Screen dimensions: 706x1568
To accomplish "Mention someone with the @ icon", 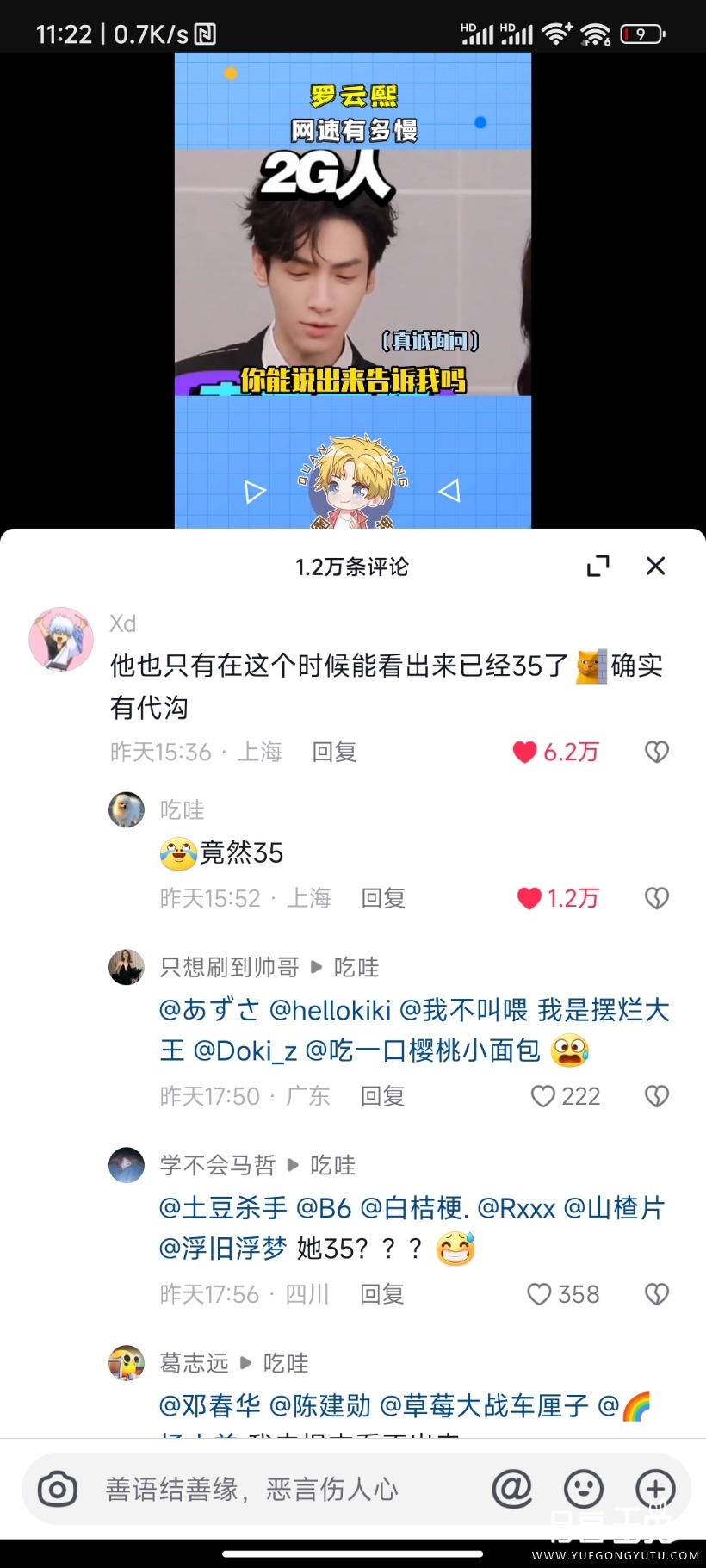I will pyautogui.click(x=512, y=1488).
